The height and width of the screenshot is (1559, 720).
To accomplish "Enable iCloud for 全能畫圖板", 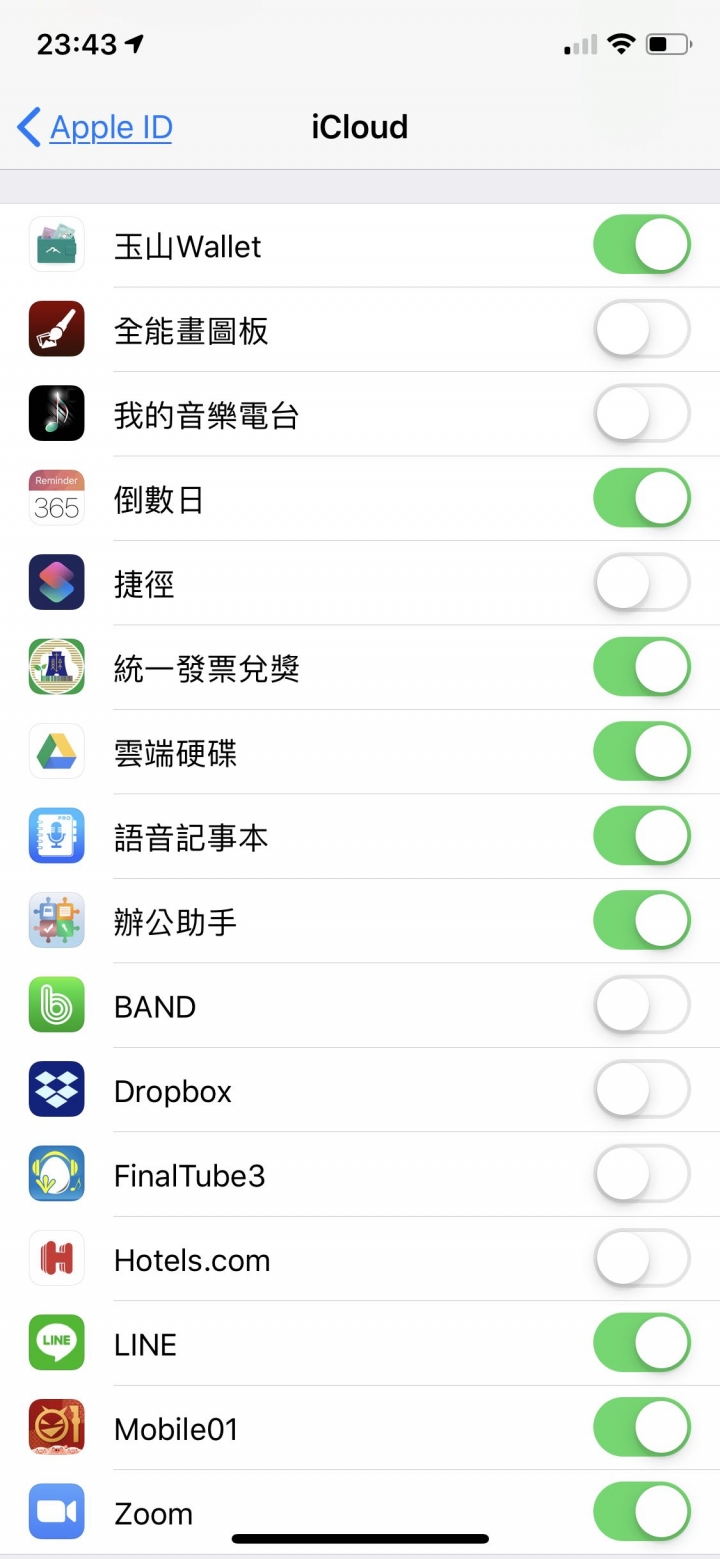I will point(642,329).
